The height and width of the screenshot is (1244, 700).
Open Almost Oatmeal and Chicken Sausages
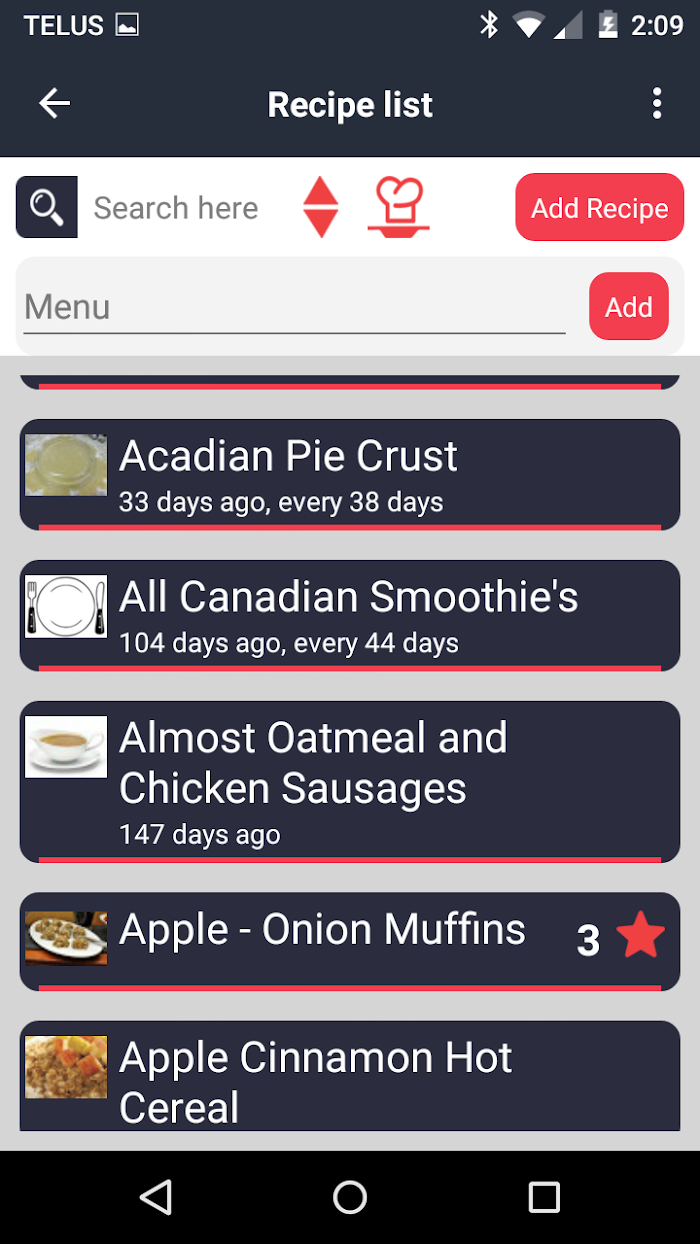coord(350,782)
